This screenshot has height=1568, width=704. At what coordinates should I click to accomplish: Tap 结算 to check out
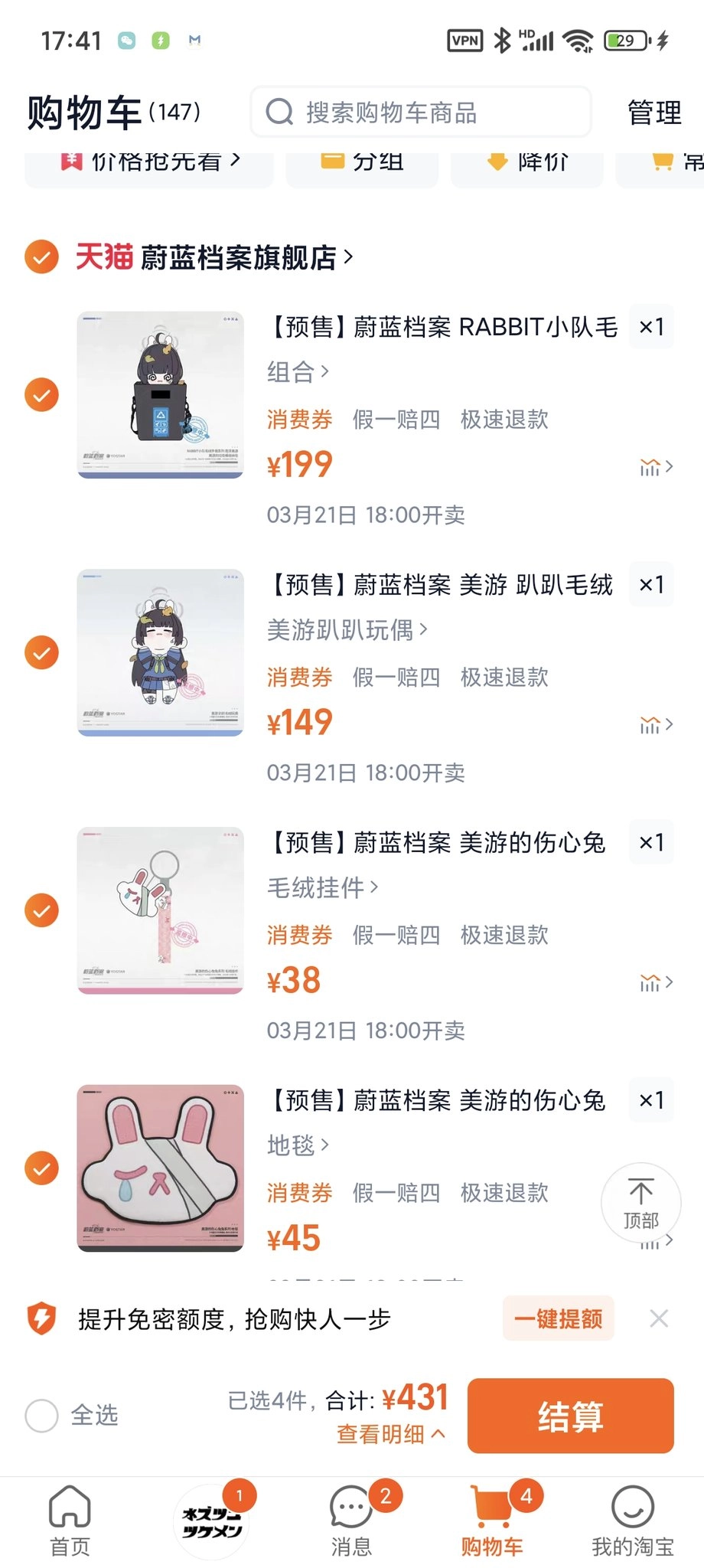[x=570, y=1416]
